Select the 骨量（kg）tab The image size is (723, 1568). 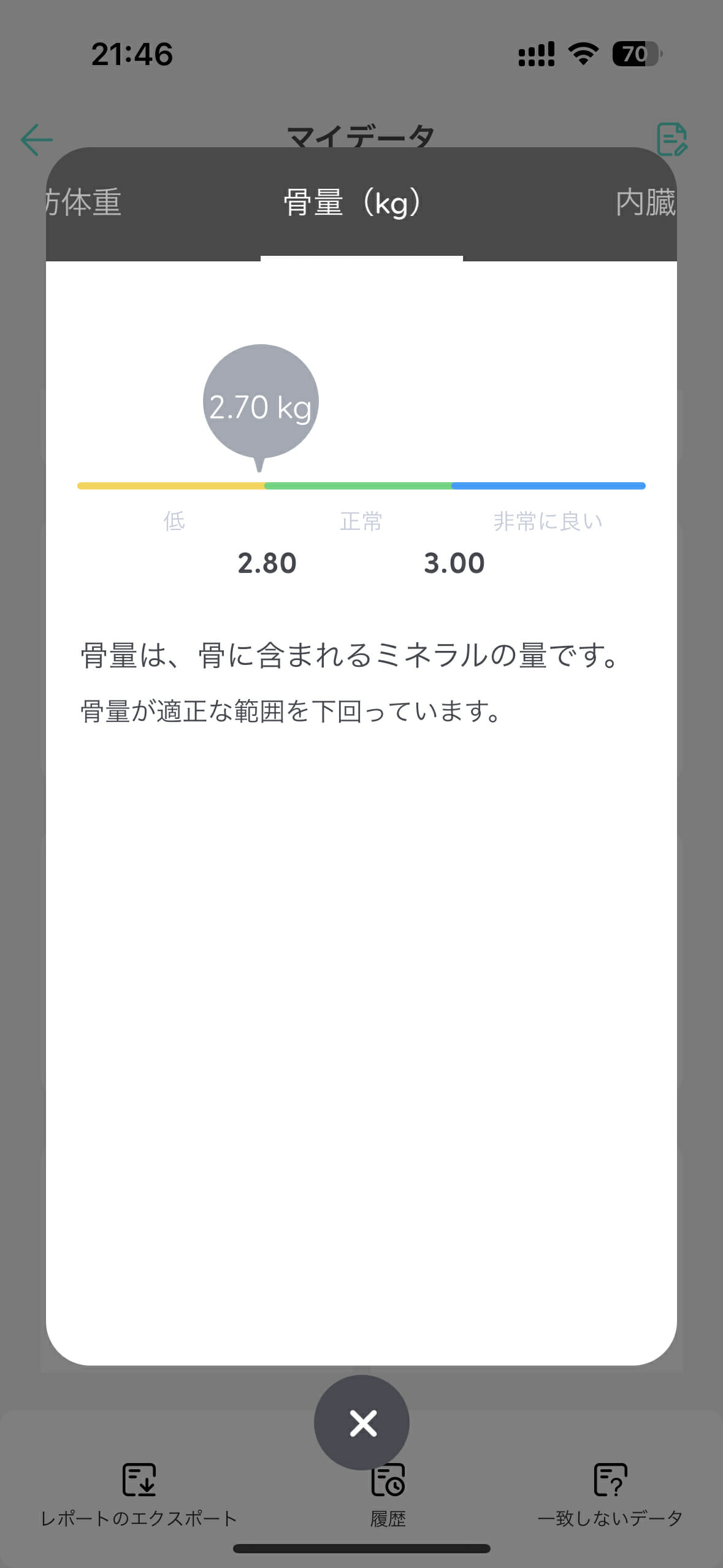pos(353,202)
